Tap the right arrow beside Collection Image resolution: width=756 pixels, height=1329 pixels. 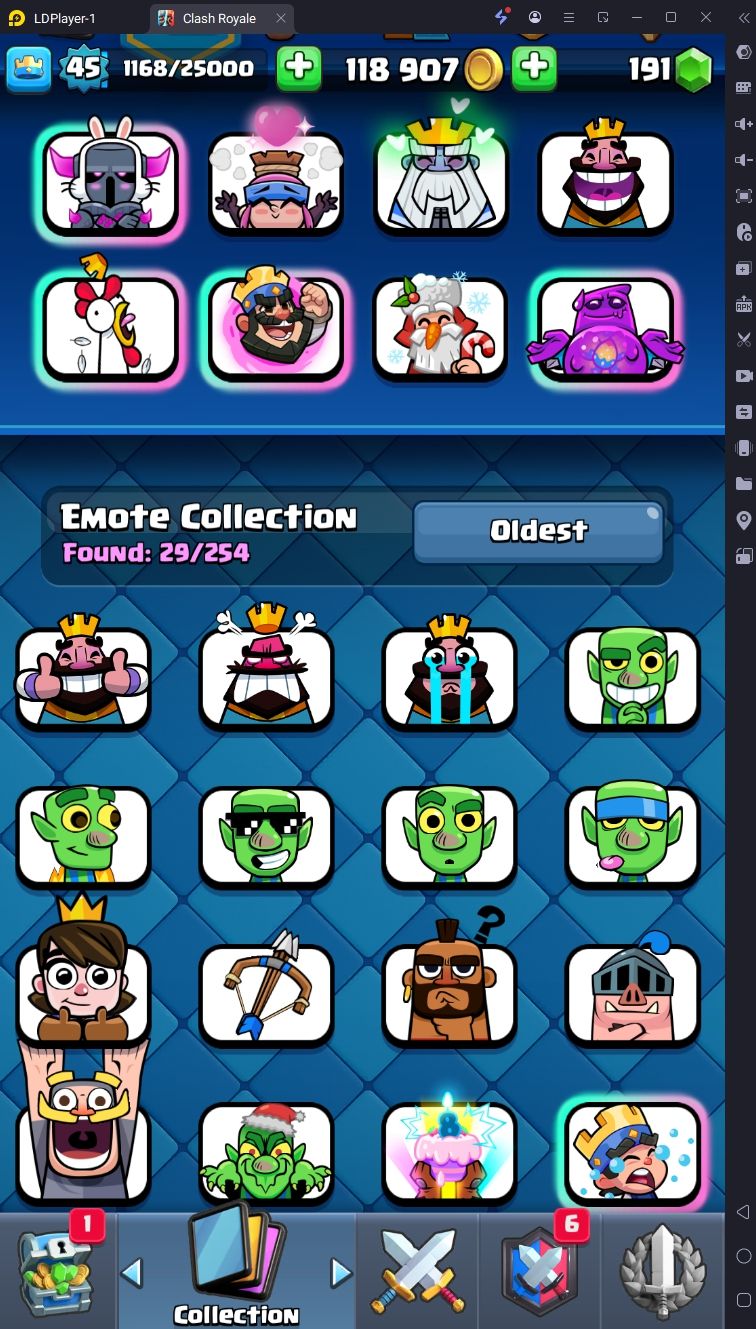point(342,1273)
